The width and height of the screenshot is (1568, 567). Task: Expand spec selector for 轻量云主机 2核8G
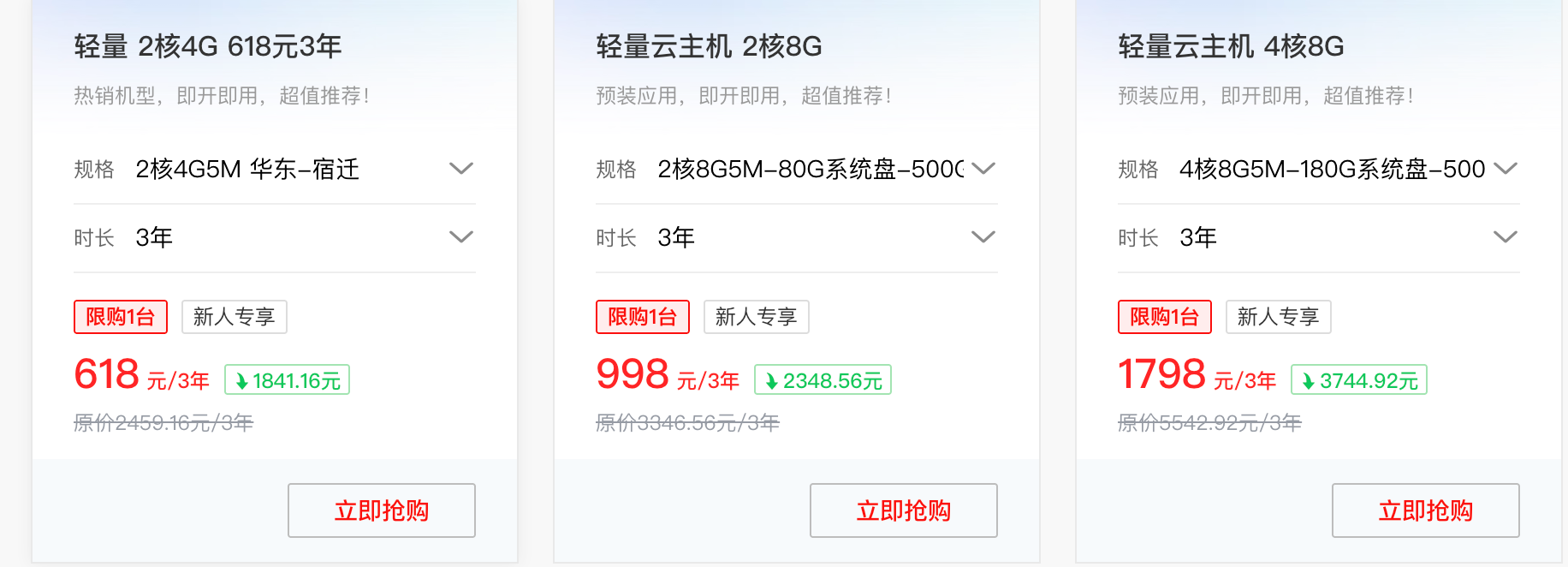[796, 169]
